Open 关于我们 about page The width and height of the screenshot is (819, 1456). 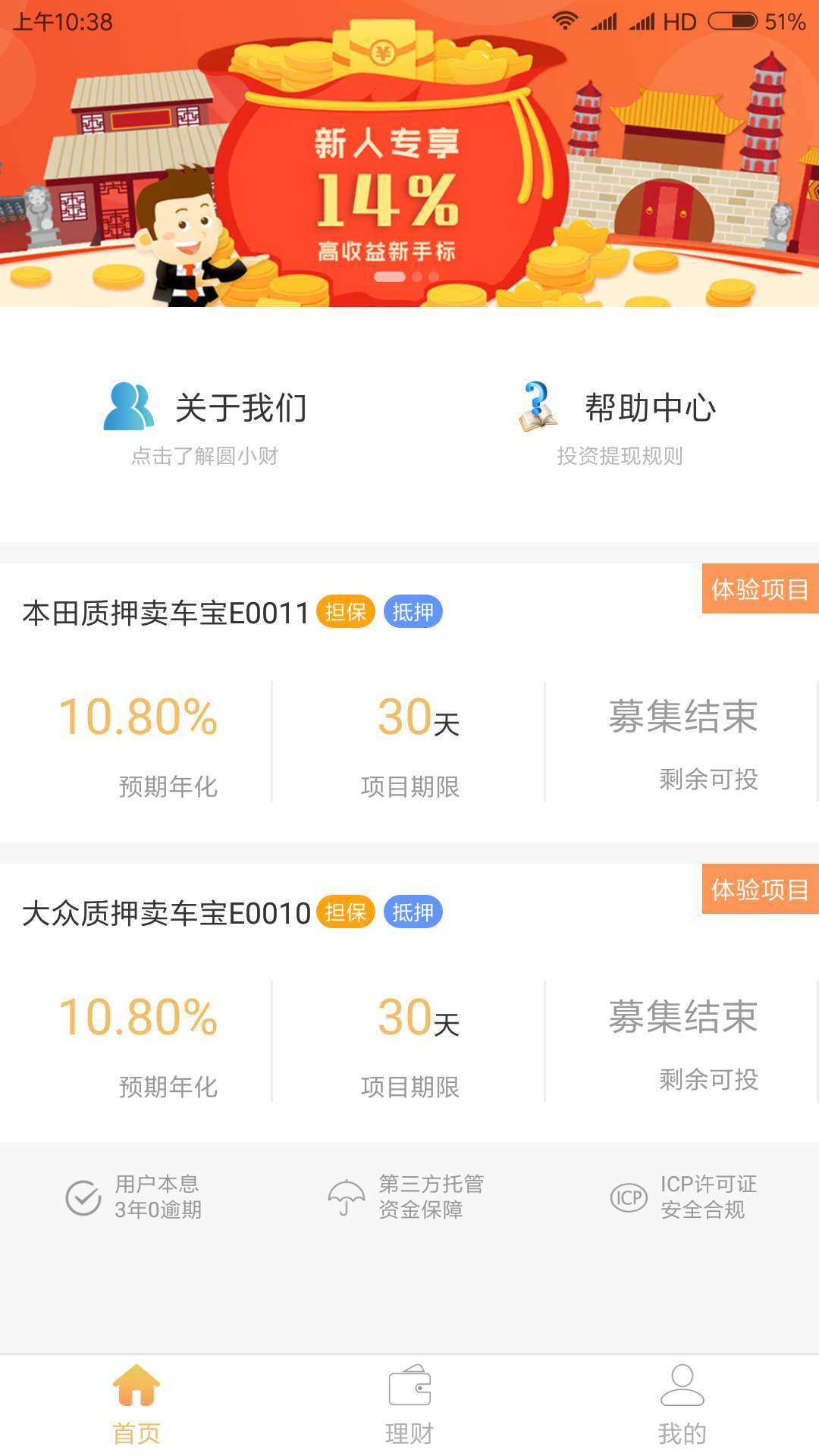[205, 423]
